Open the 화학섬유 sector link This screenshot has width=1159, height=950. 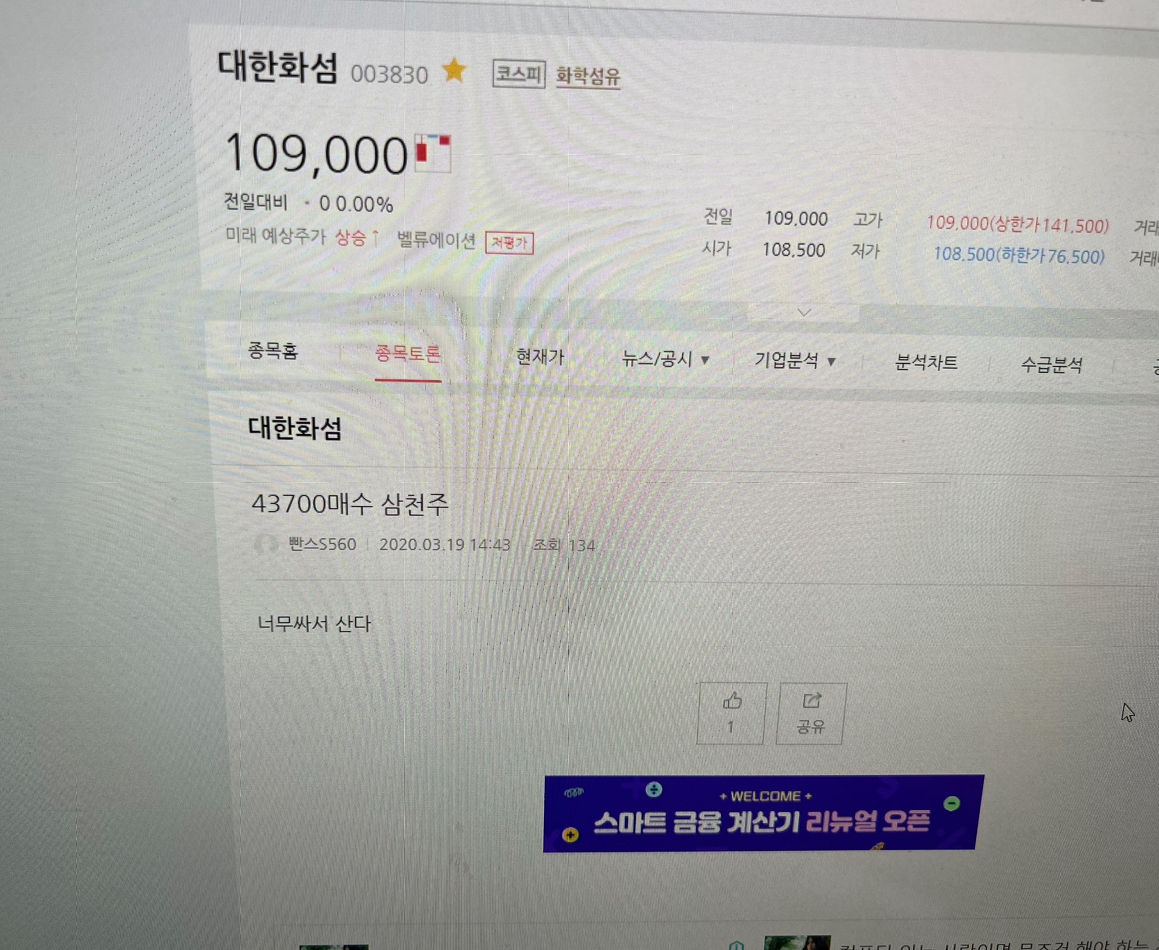pos(588,76)
